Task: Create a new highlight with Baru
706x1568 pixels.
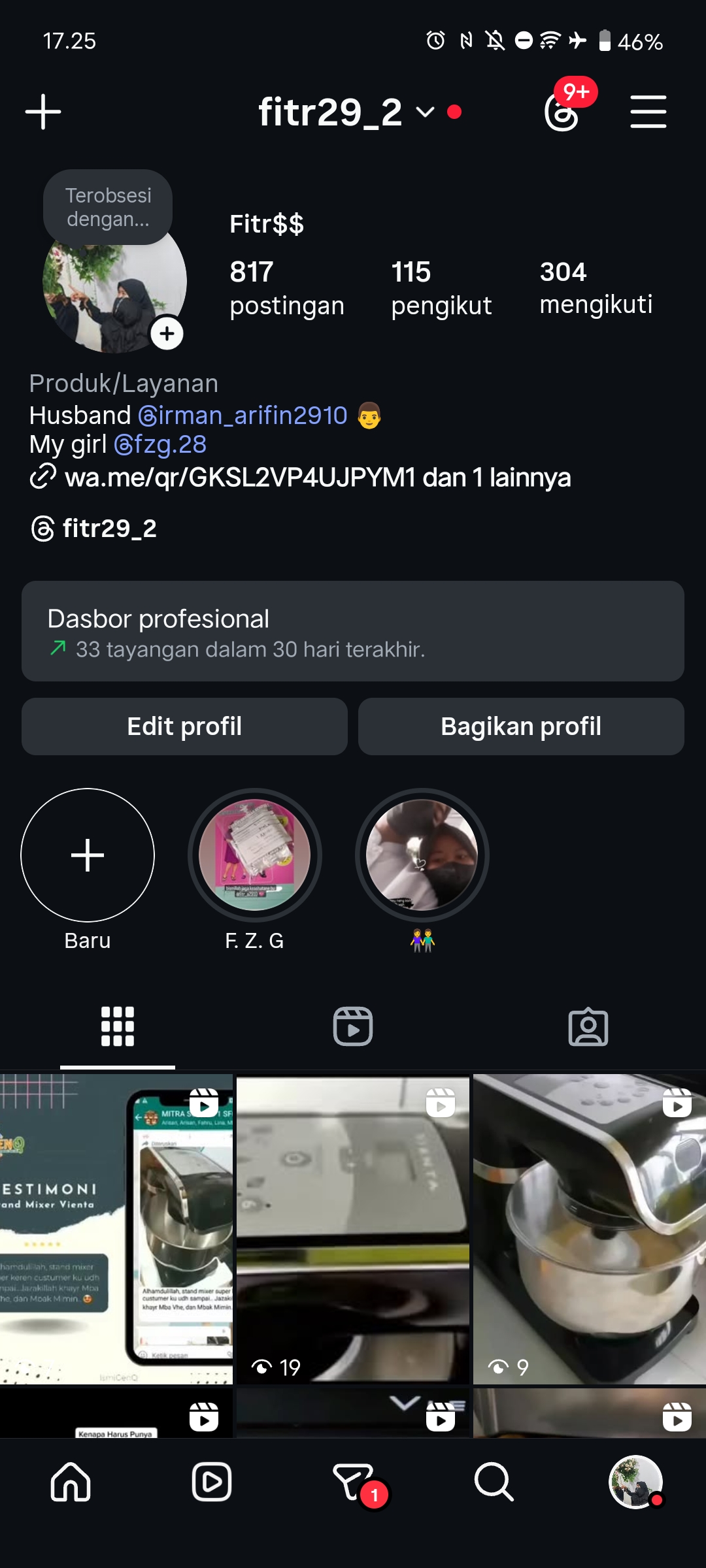Action: tap(88, 855)
